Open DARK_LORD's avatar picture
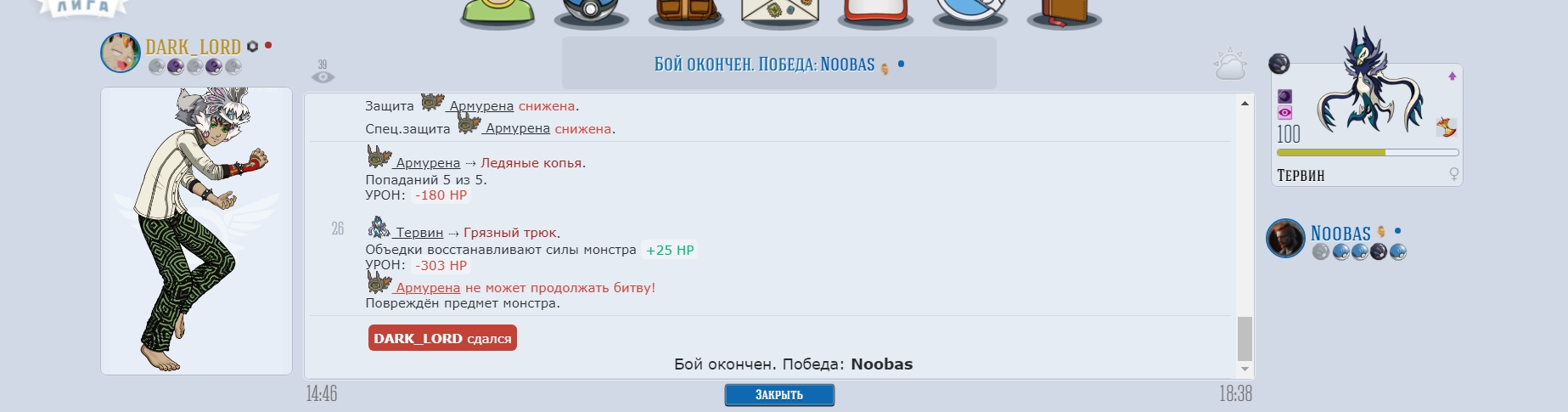Image resolution: width=1568 pixels, height=412 pixels. (x=120, y=54)
